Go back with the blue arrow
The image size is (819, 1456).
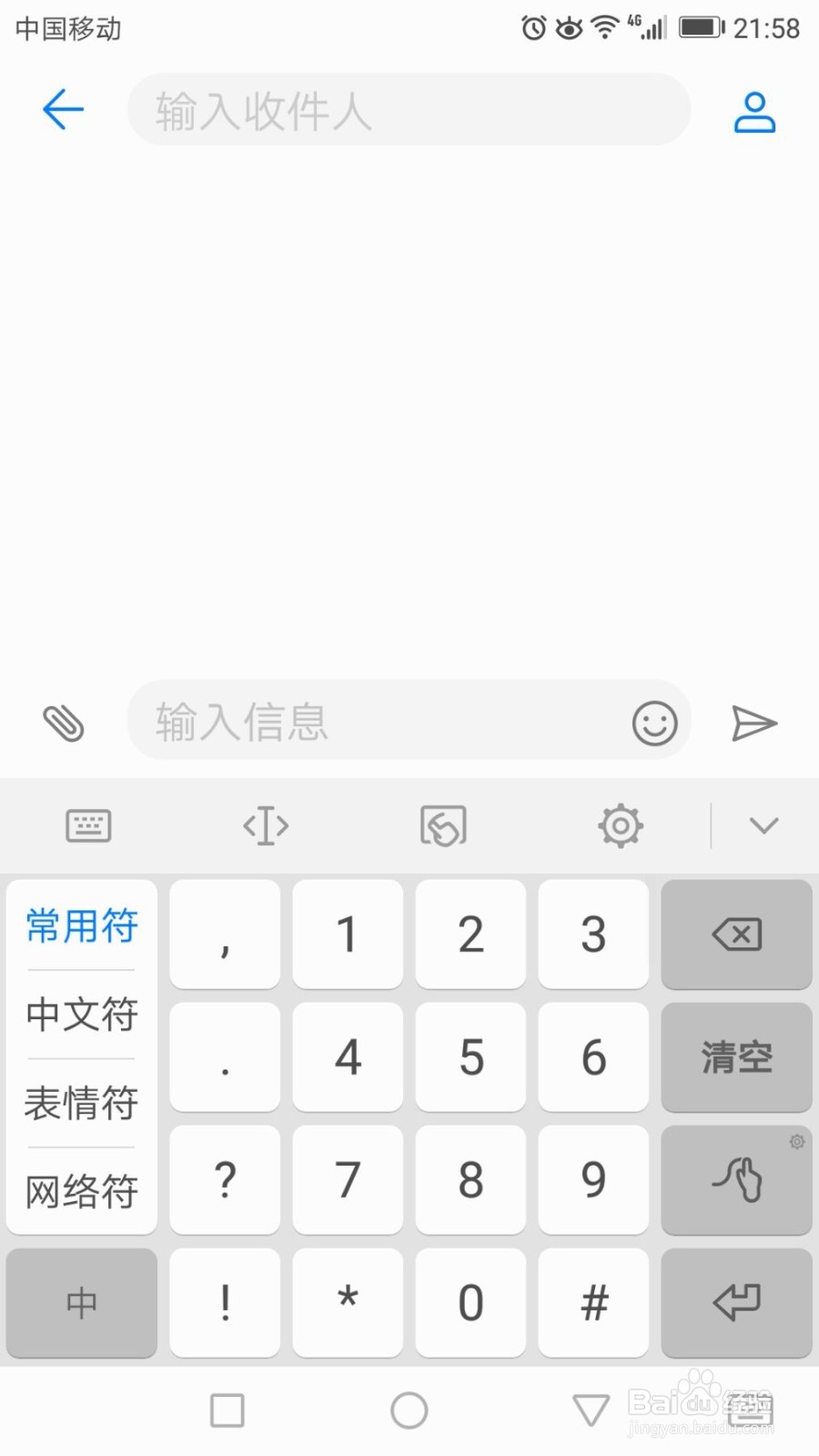coord(61,109)
